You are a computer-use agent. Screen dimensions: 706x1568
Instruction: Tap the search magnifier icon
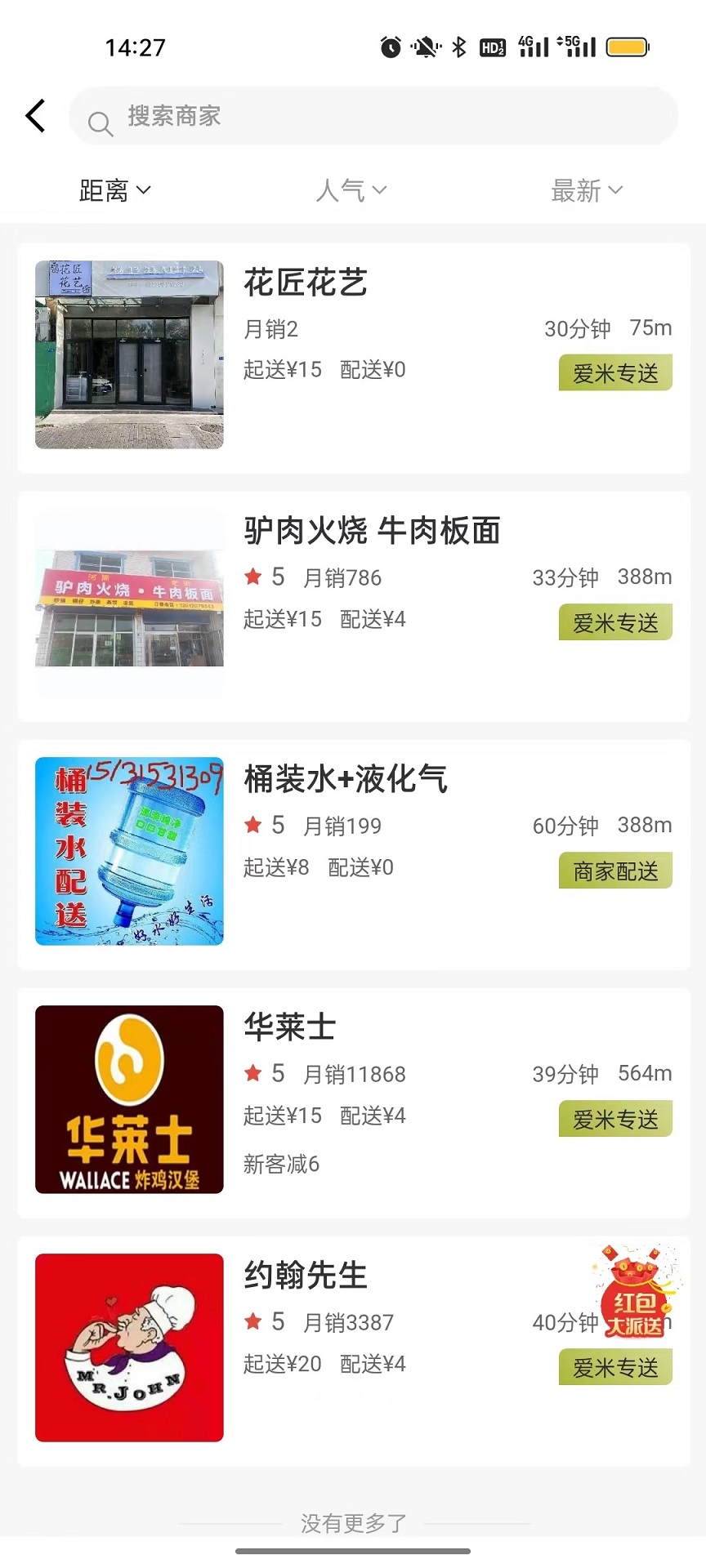tap(100, 122)
